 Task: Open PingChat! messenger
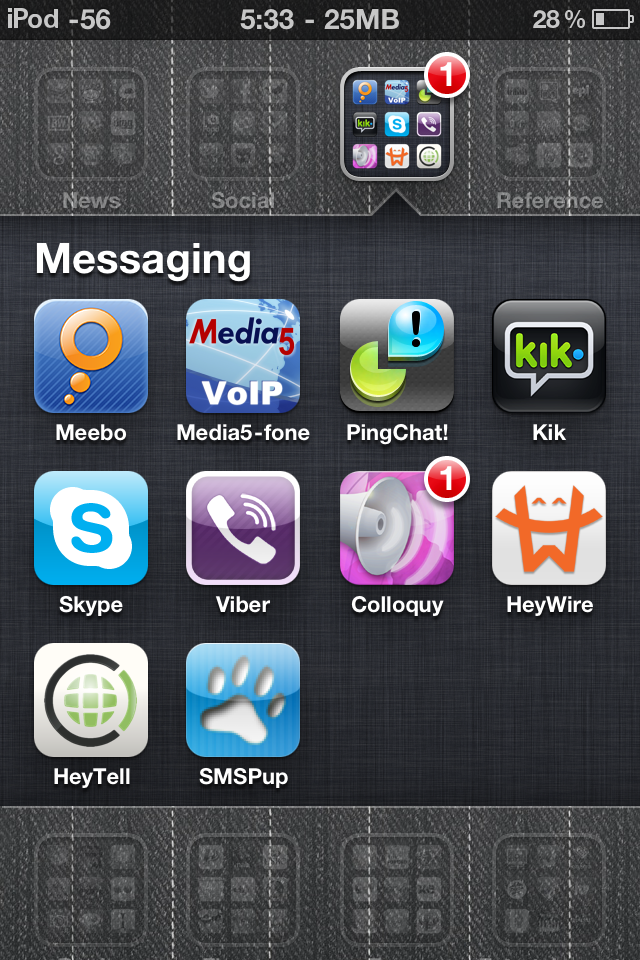click(x=396, y=356)
